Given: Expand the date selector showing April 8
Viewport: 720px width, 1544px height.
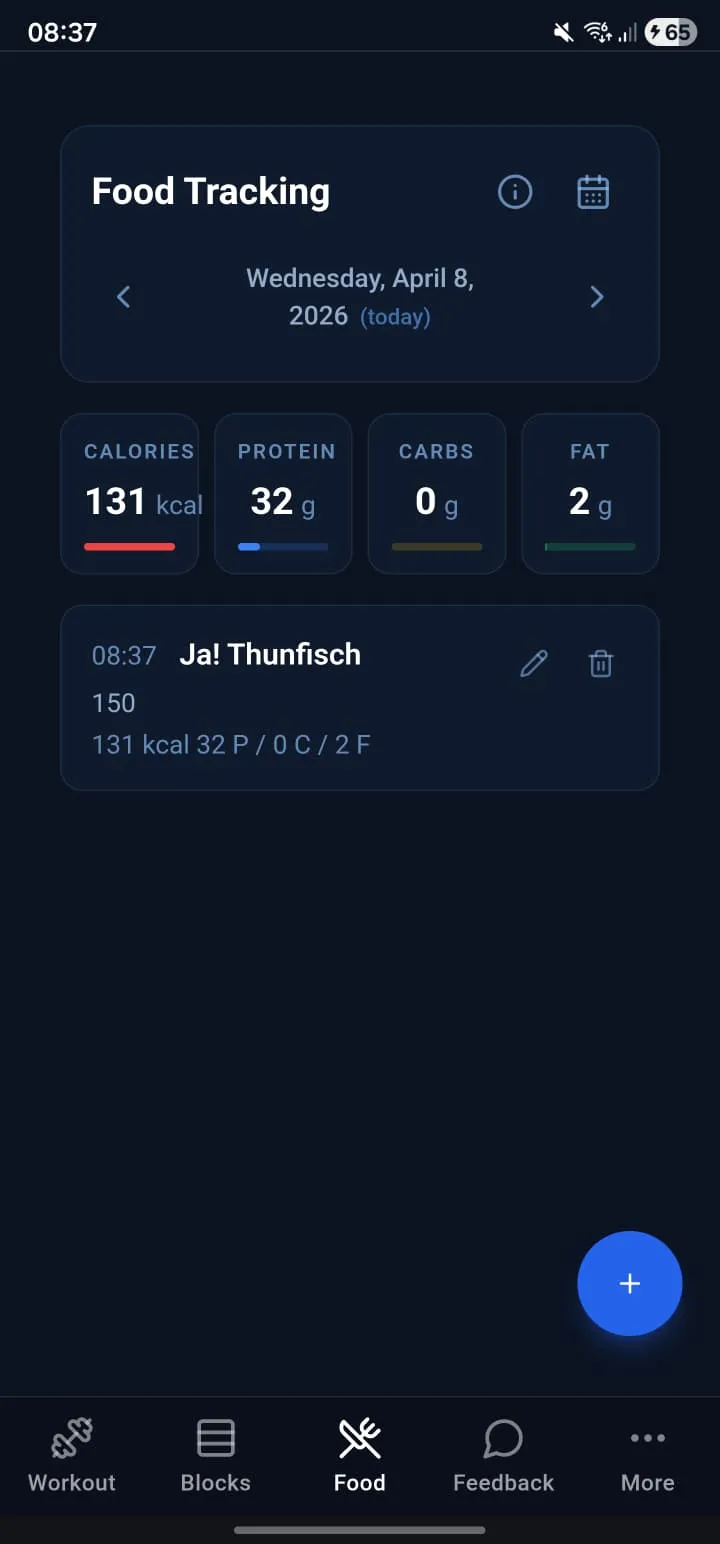Looking at the screenshot, I should [x=360, y=297].
